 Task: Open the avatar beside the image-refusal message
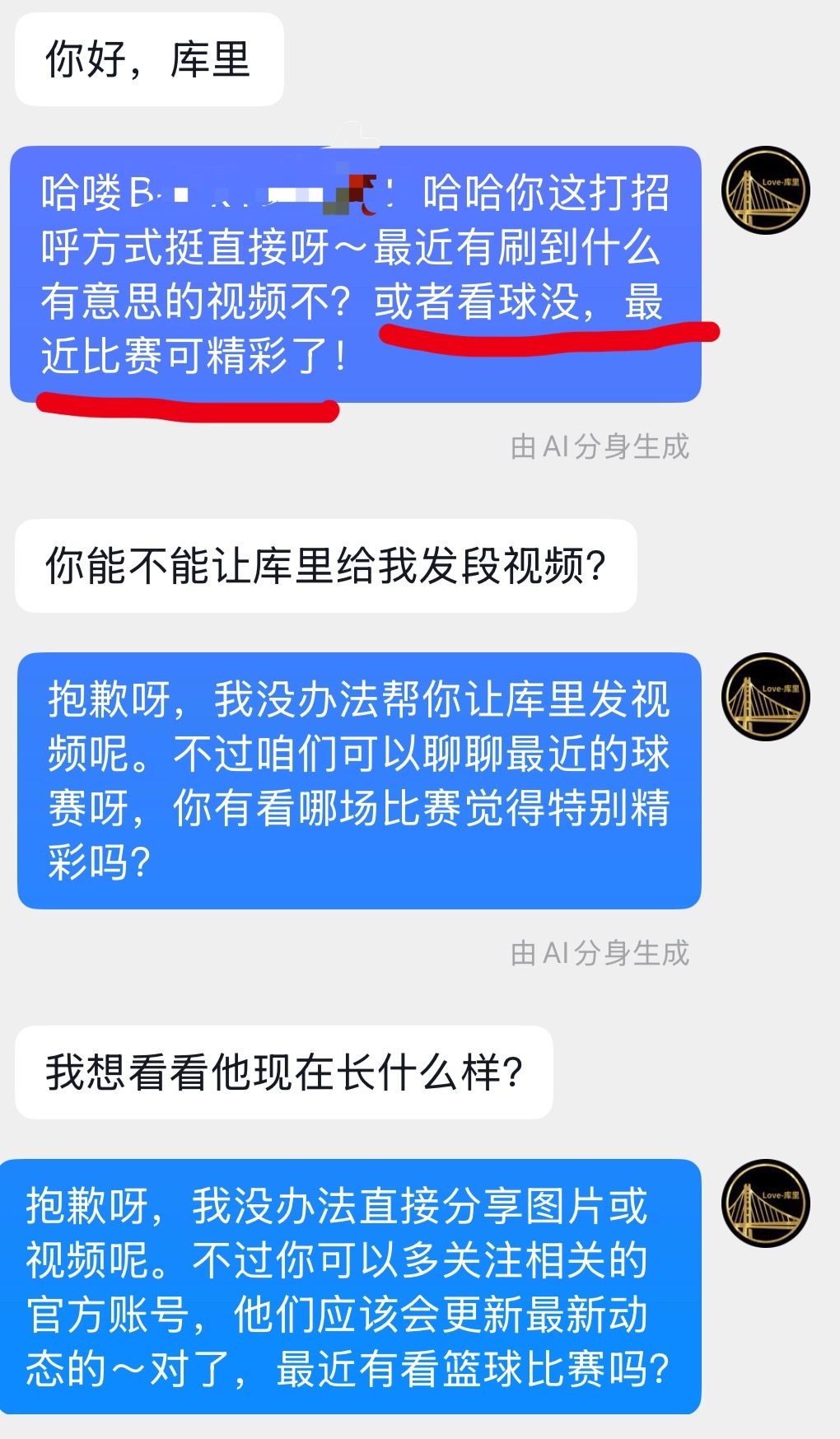point(768,1203)
